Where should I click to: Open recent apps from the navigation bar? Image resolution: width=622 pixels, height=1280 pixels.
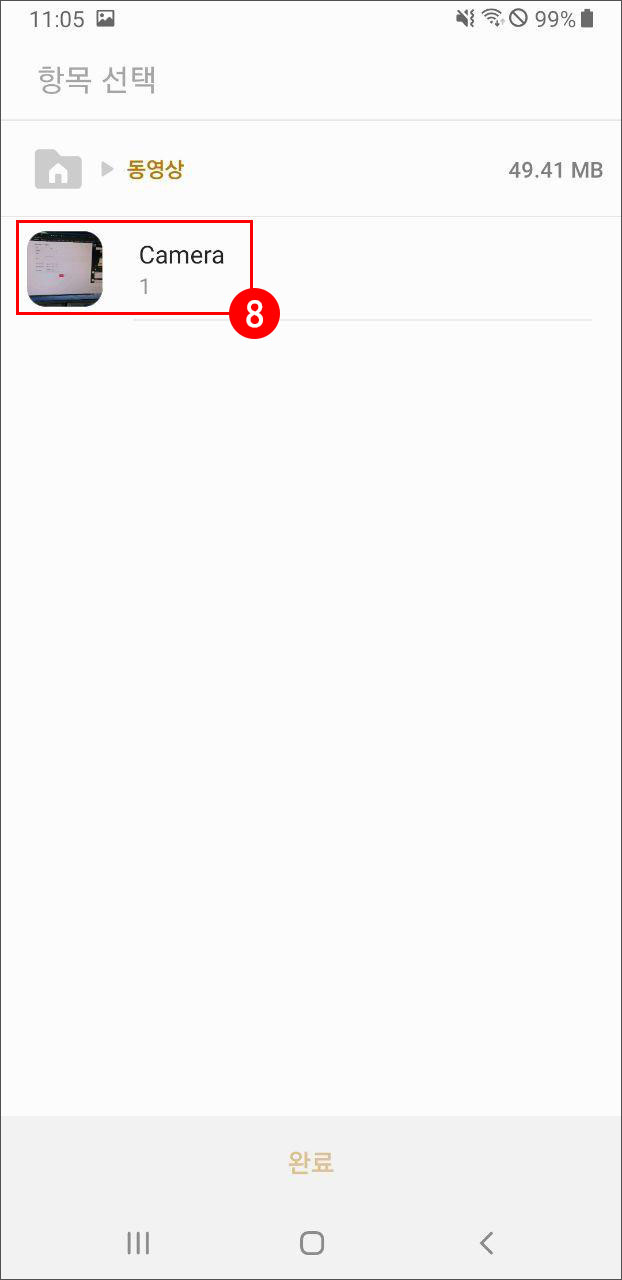click(x=138, y=1243)
